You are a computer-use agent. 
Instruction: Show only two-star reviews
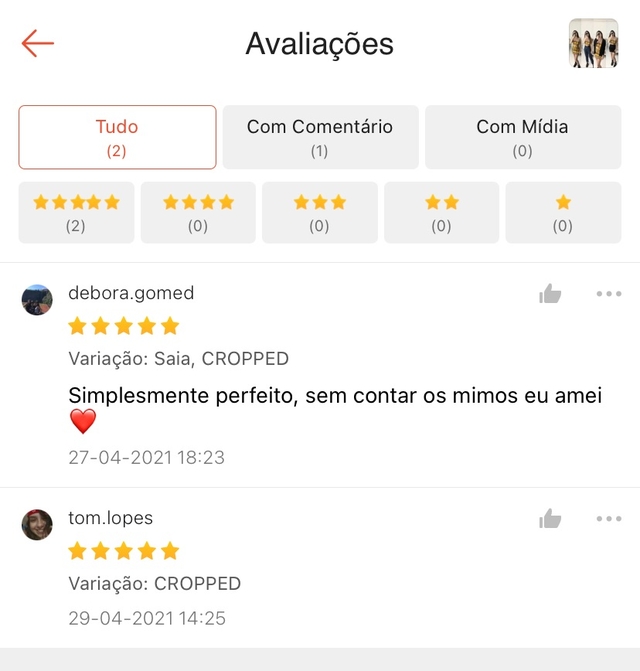tap(441, 212)
